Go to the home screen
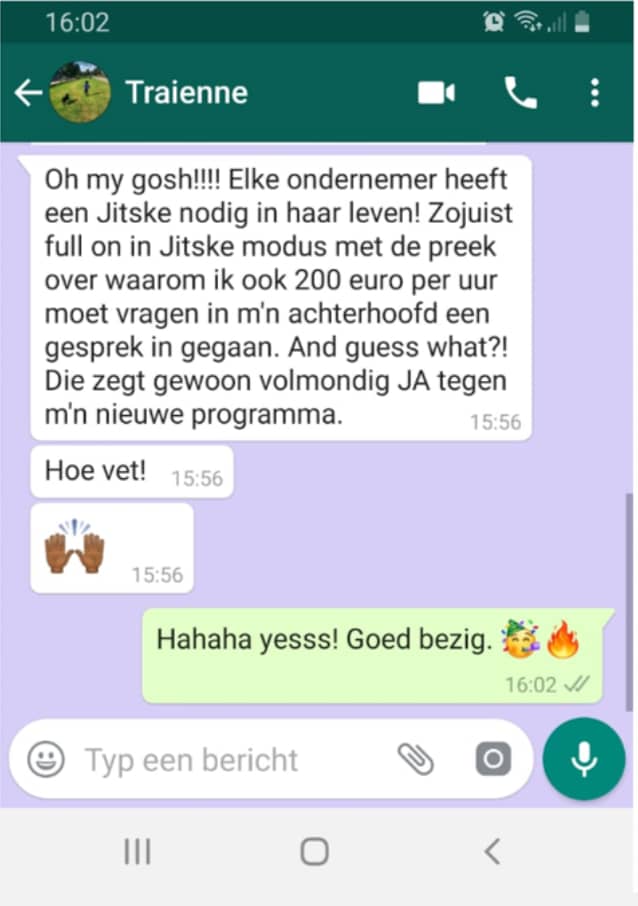This screenshot has height=906, width=638. click(314, 851)
